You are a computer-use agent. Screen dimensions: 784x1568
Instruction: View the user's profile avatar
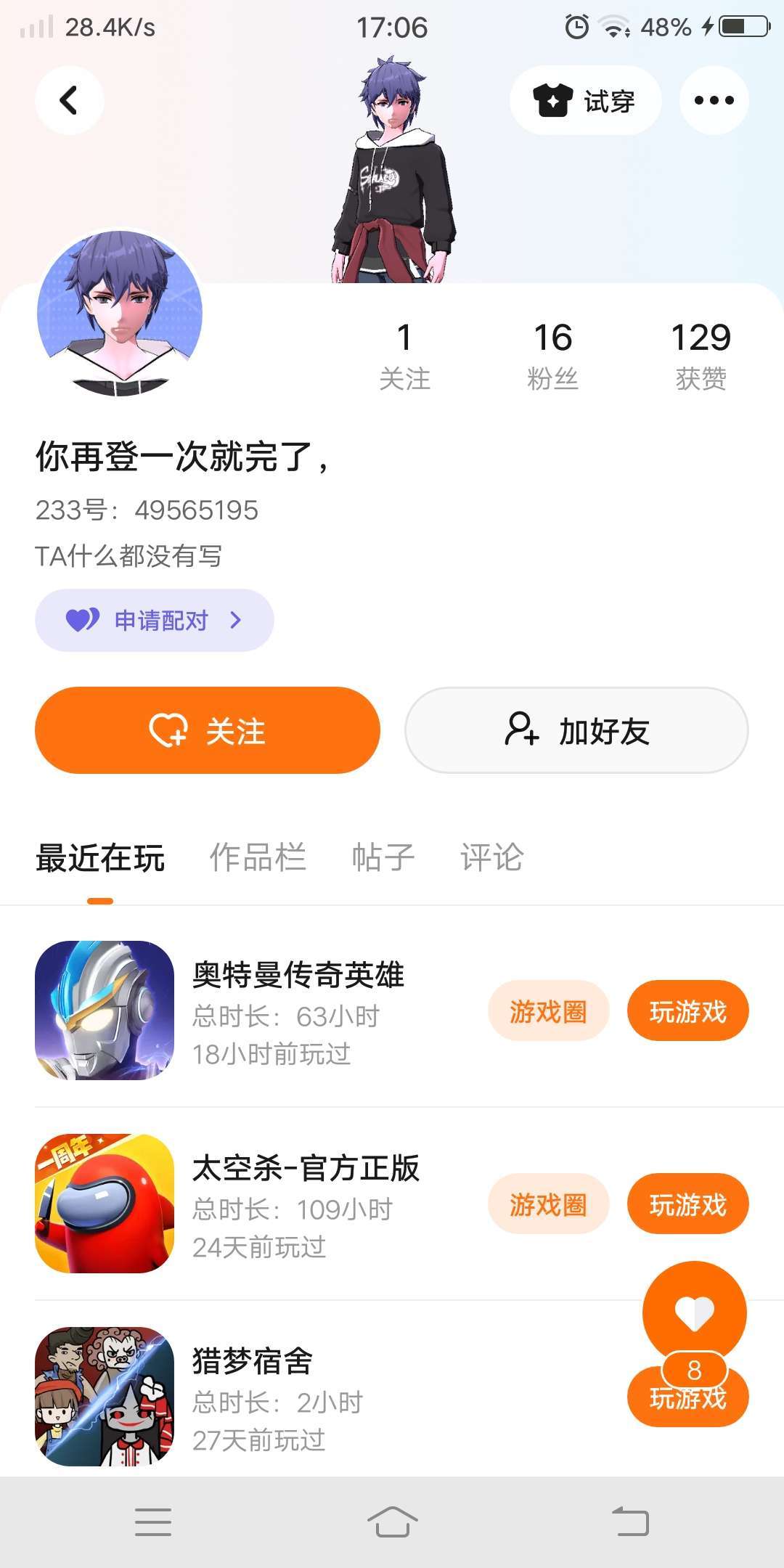pos(120,313)
